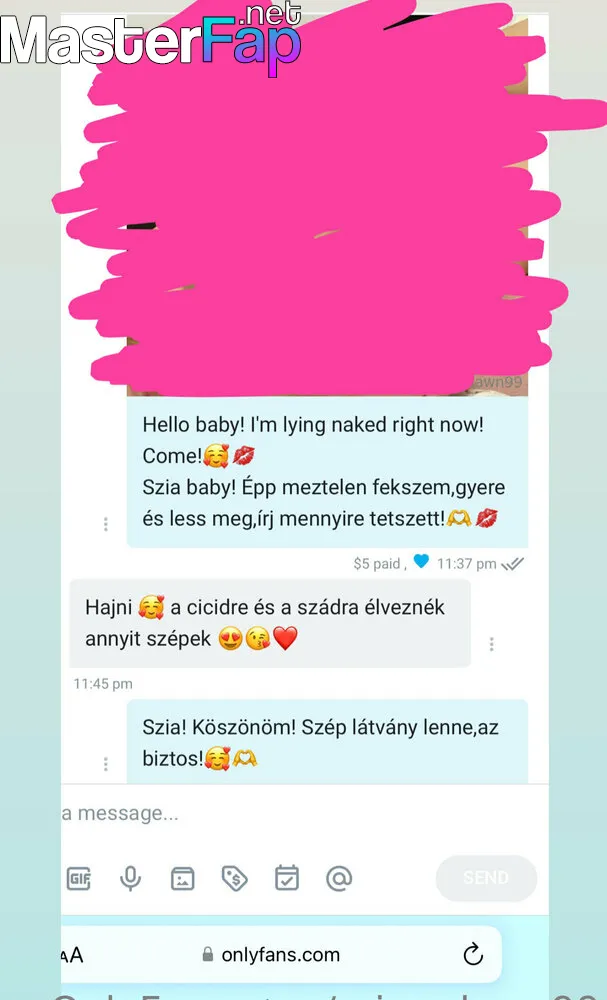
Task: Attach a photo from the media vault
Action: pos(182,879)
